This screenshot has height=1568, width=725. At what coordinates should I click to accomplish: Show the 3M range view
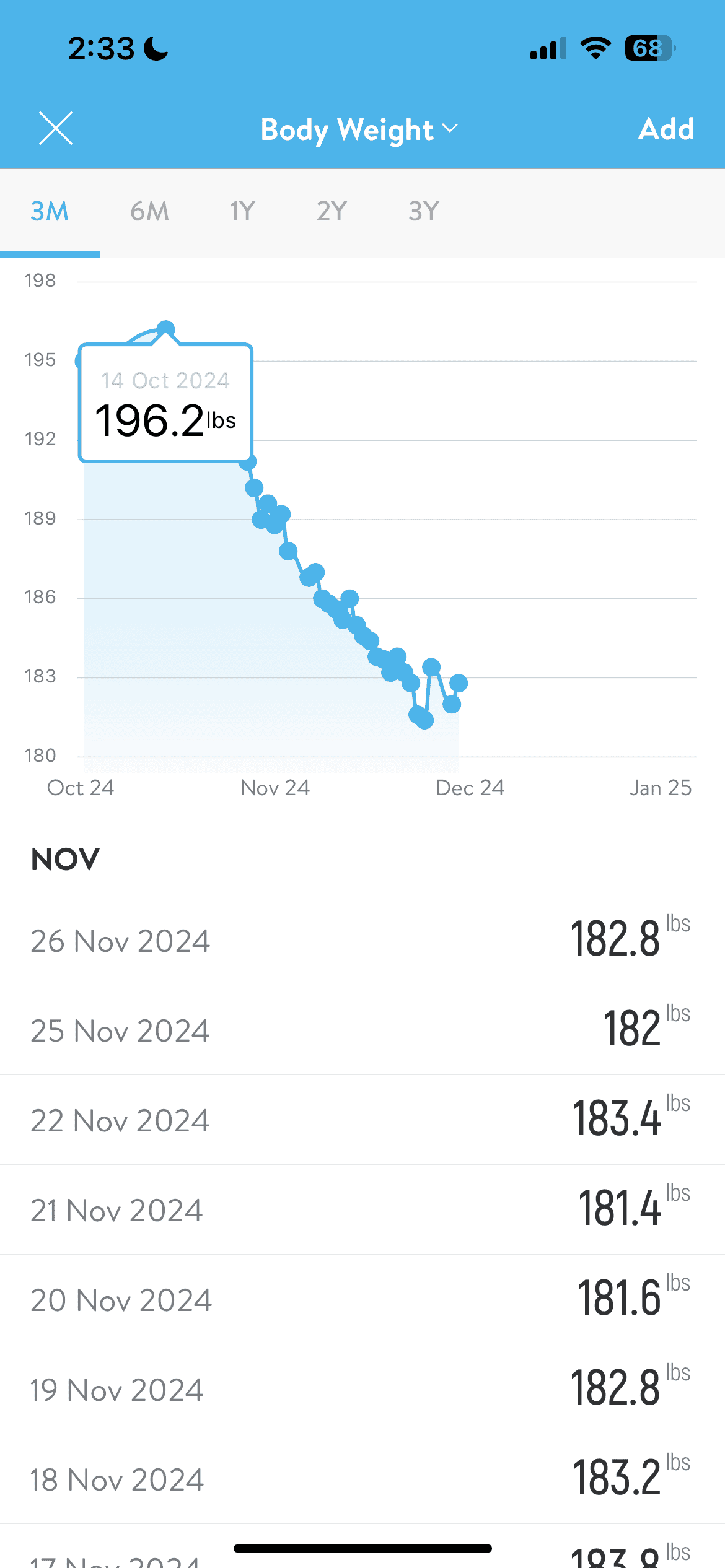click(x=50, y=212)
